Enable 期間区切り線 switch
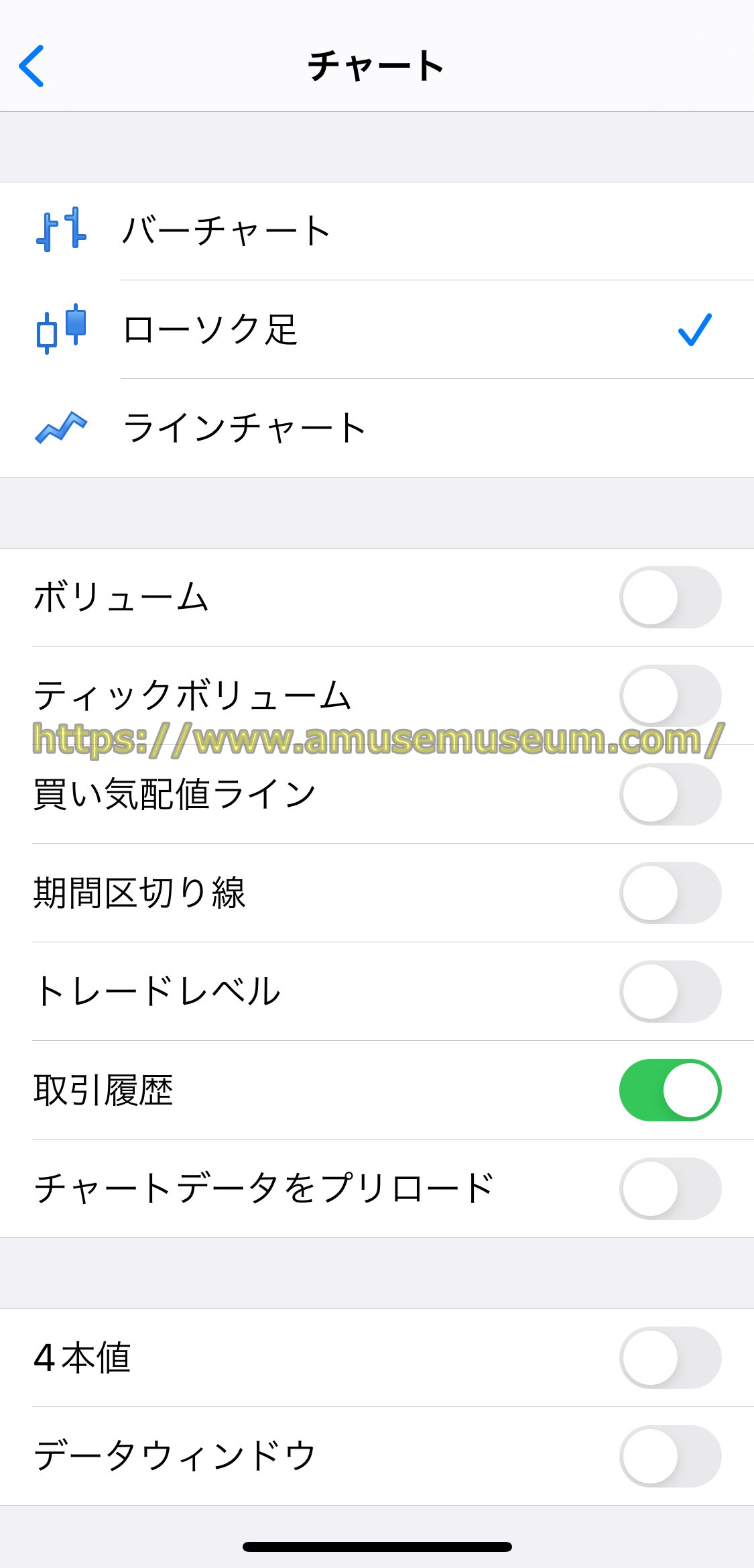 pyautogui.click(x=670, y=893)
